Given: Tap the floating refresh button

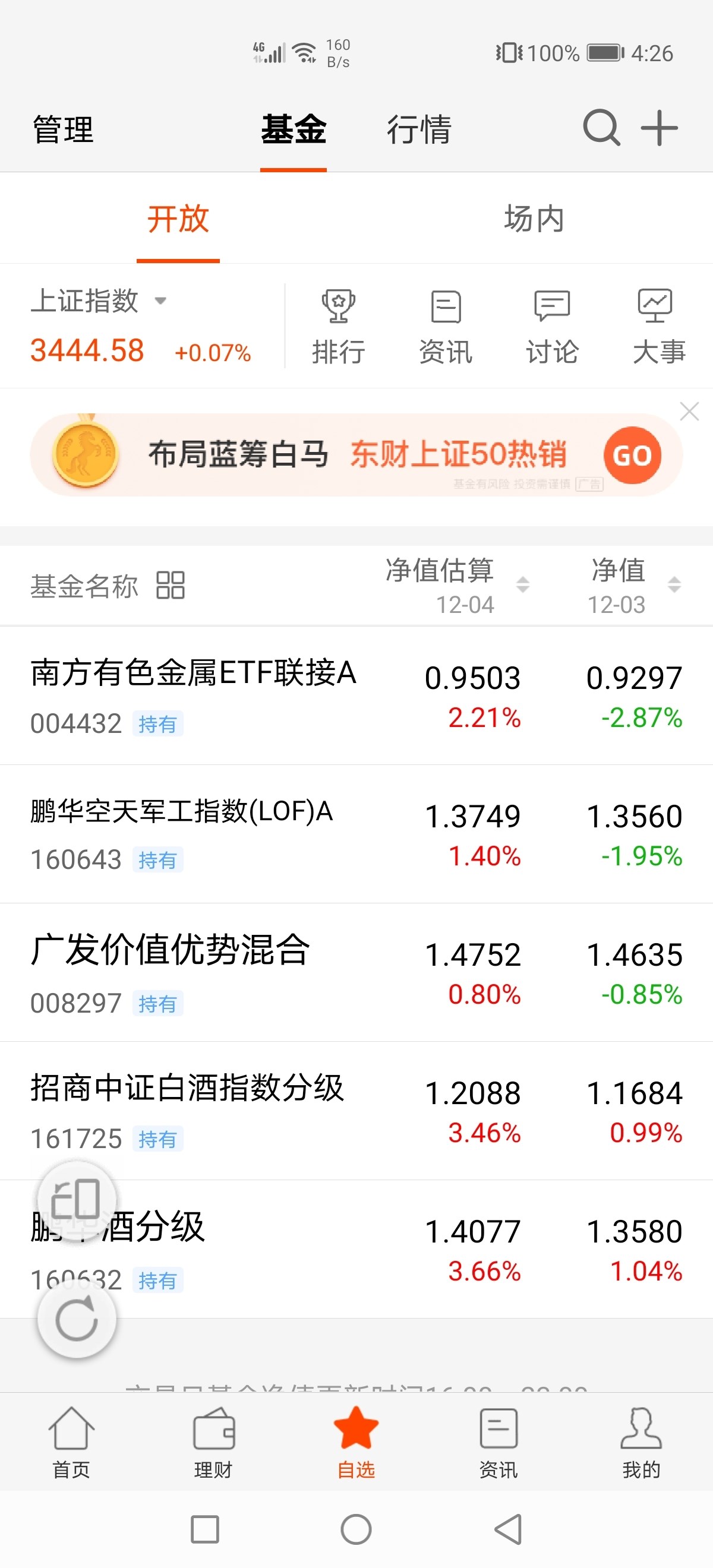Looking at the screenshot, I should point(77,1320).
